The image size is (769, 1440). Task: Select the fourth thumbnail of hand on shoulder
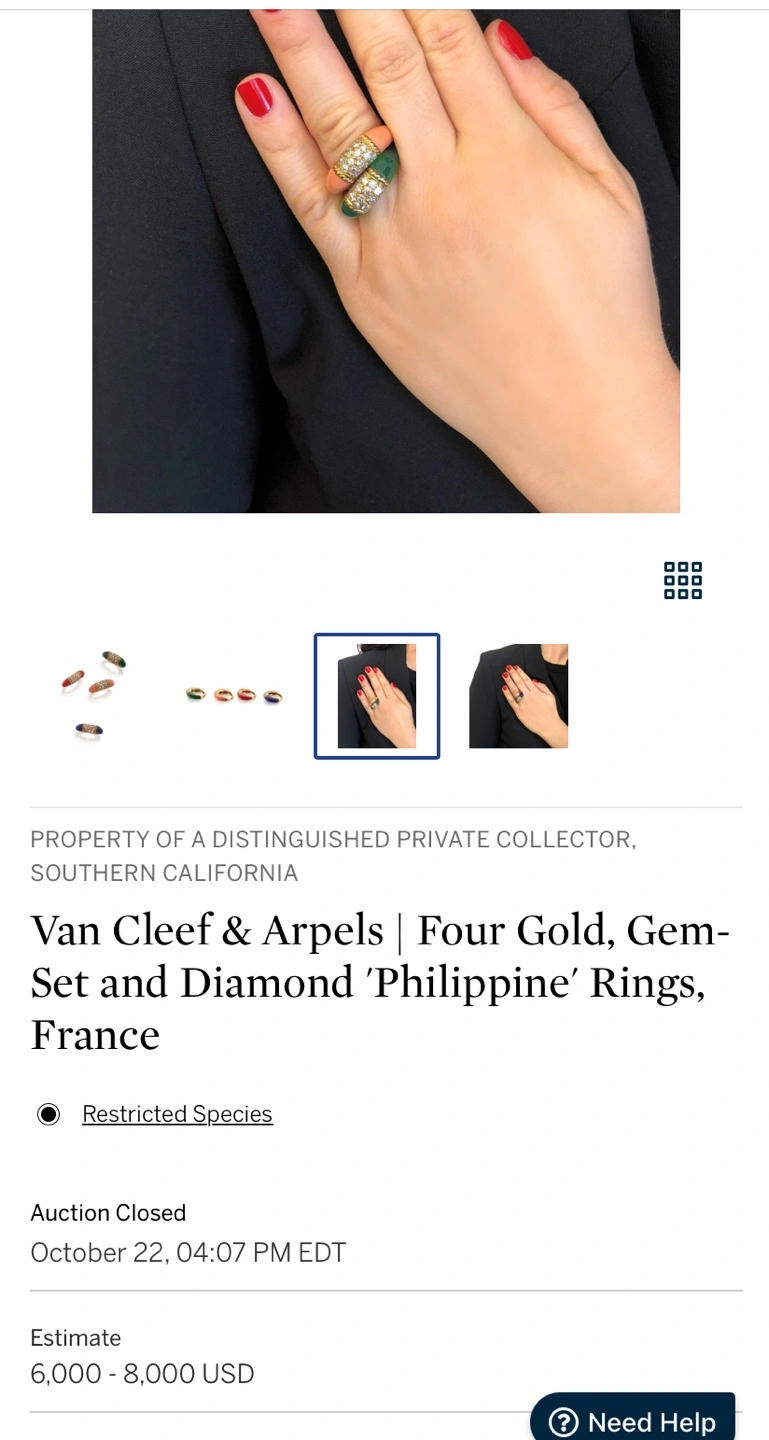click(518, 696)
